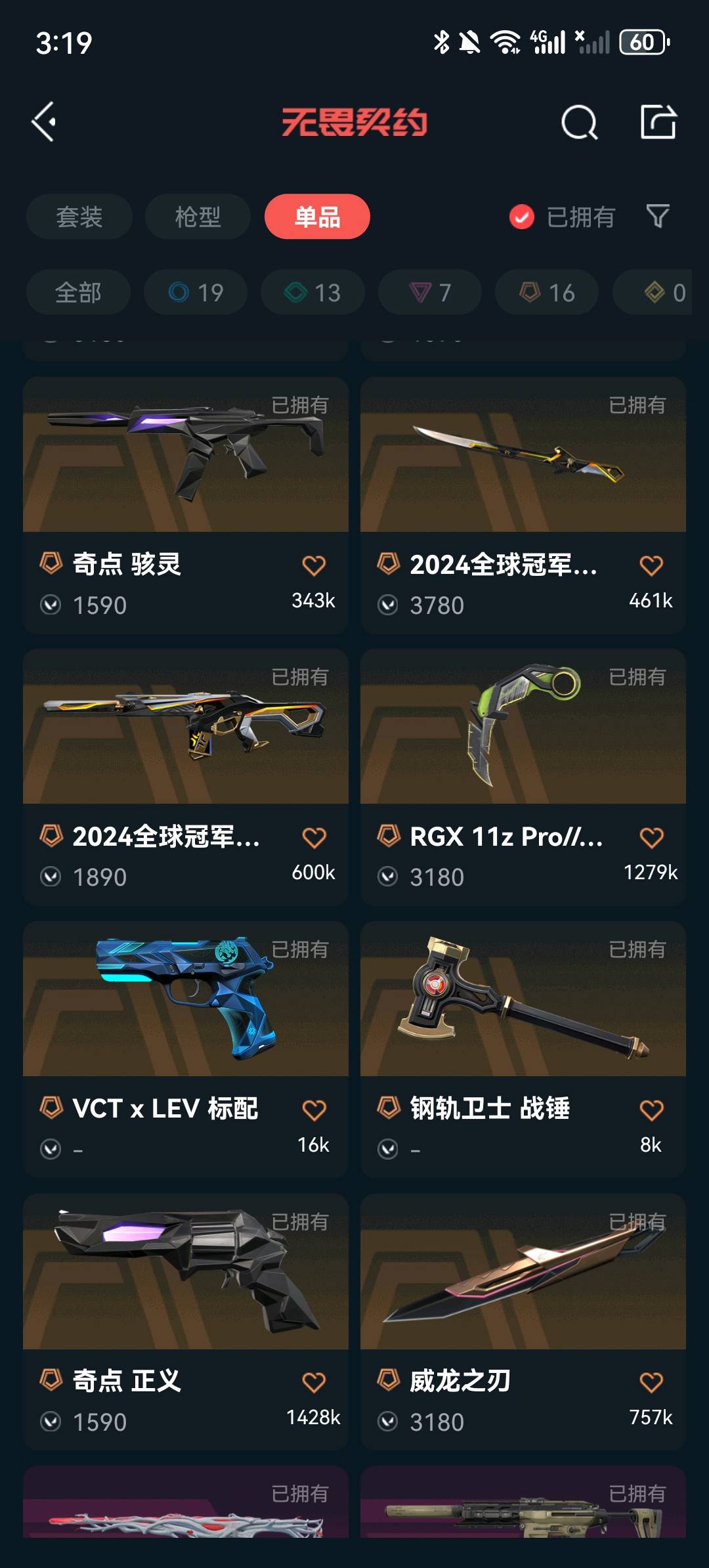Open the search icon in the header
The width and height of the screenshot is (709, 1568).
click(x=579, y=122)
